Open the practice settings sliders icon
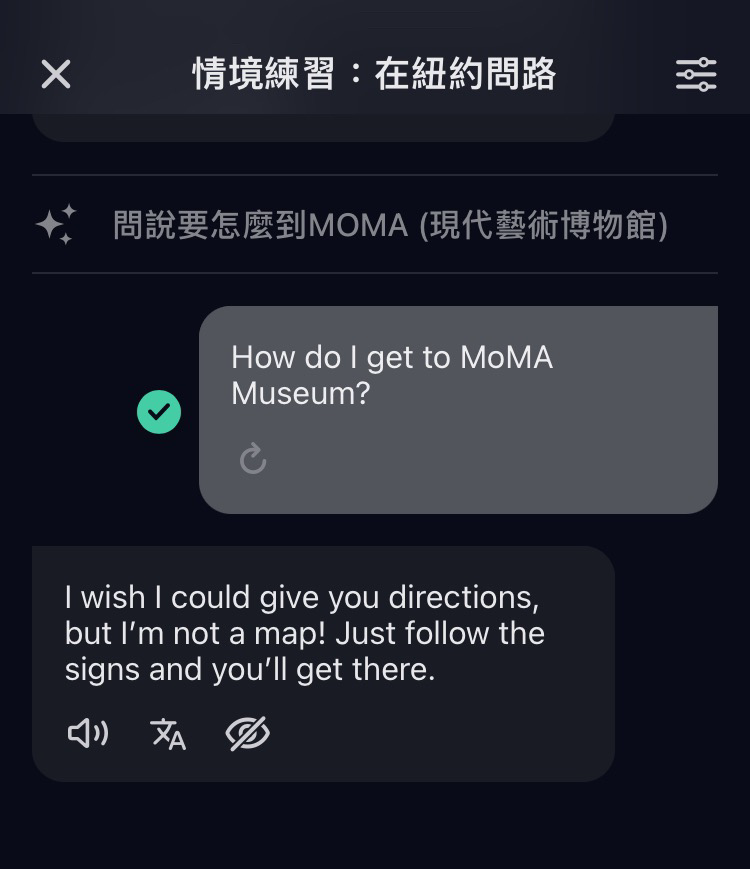750x869 pixels. coord(695,74)
